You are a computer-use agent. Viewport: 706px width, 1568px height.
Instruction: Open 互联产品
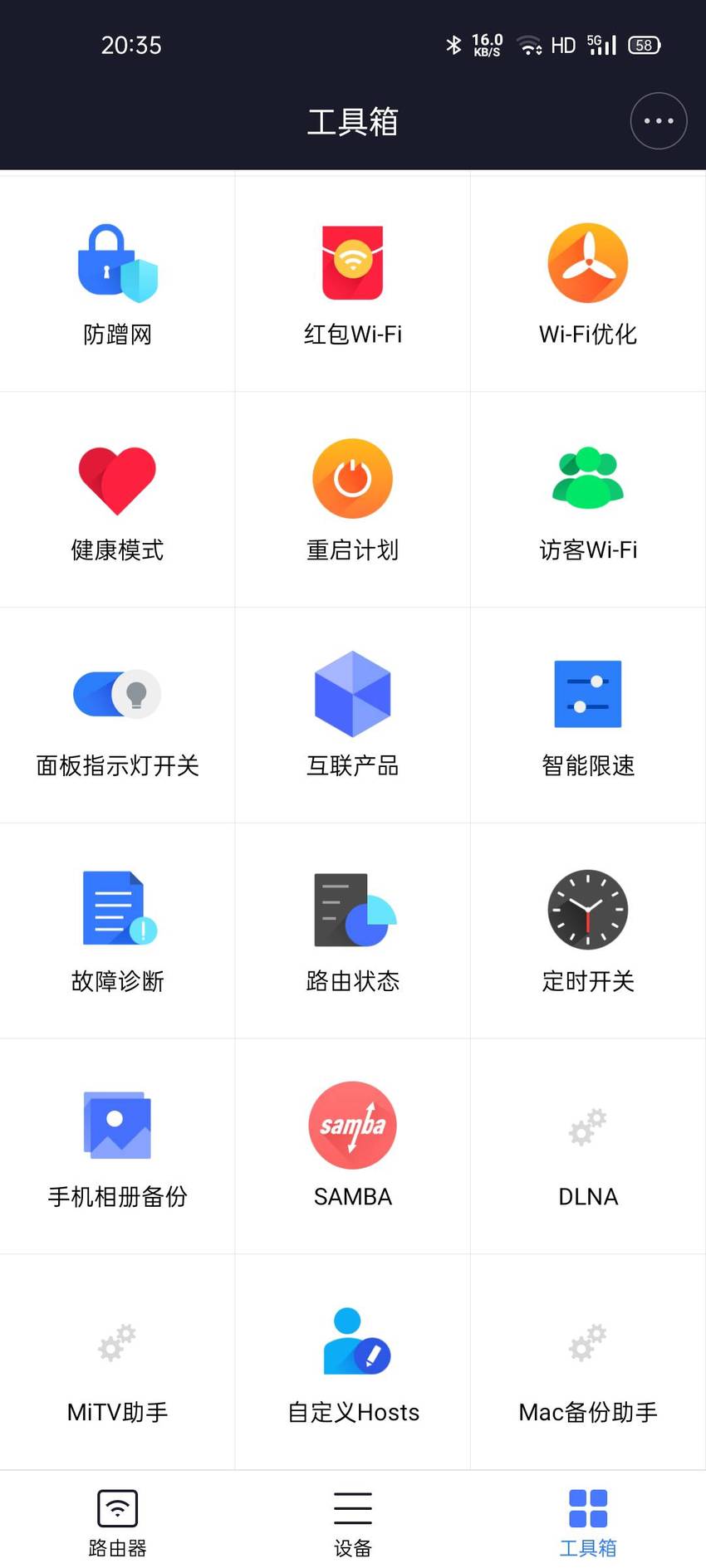coord(353,716)
